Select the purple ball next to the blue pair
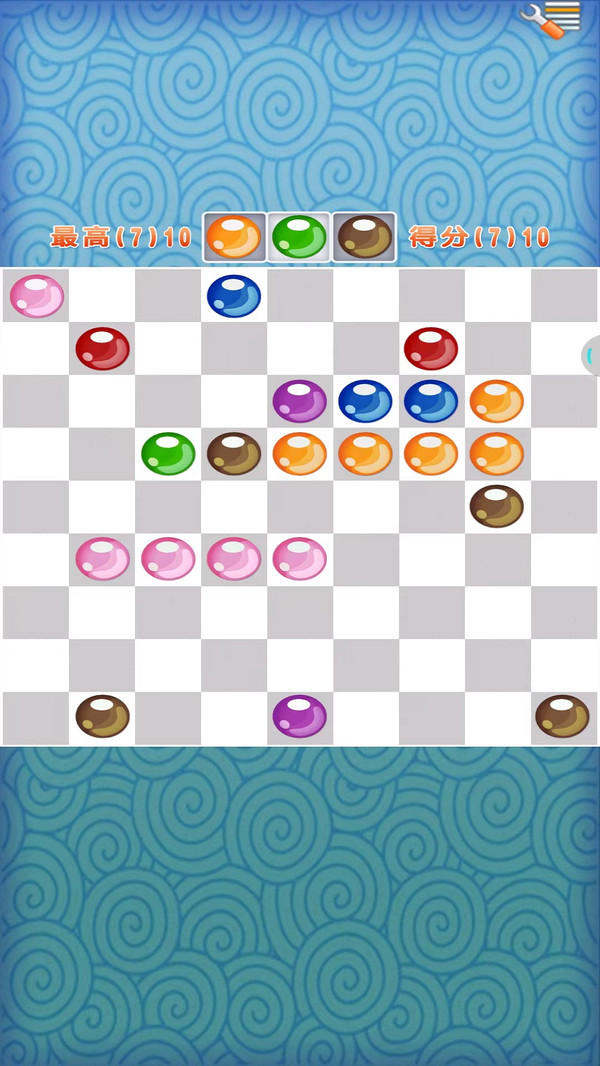 coord(300,401)
